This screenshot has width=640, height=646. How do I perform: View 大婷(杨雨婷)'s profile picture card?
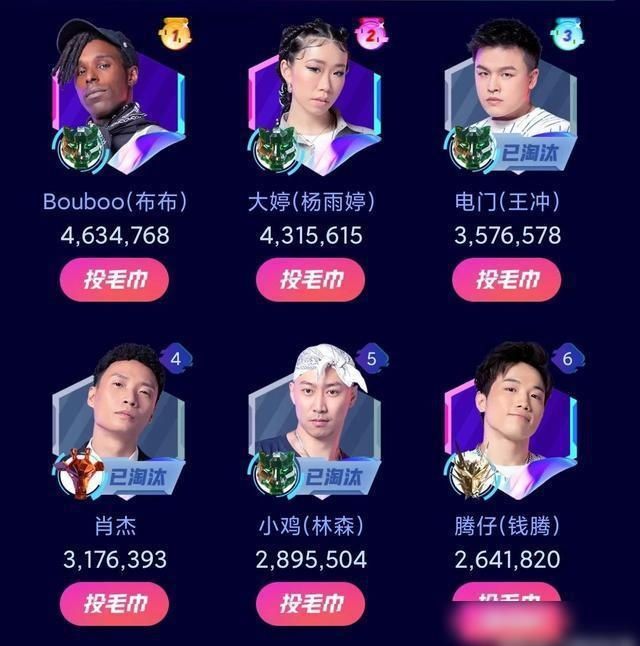point(311,100)
